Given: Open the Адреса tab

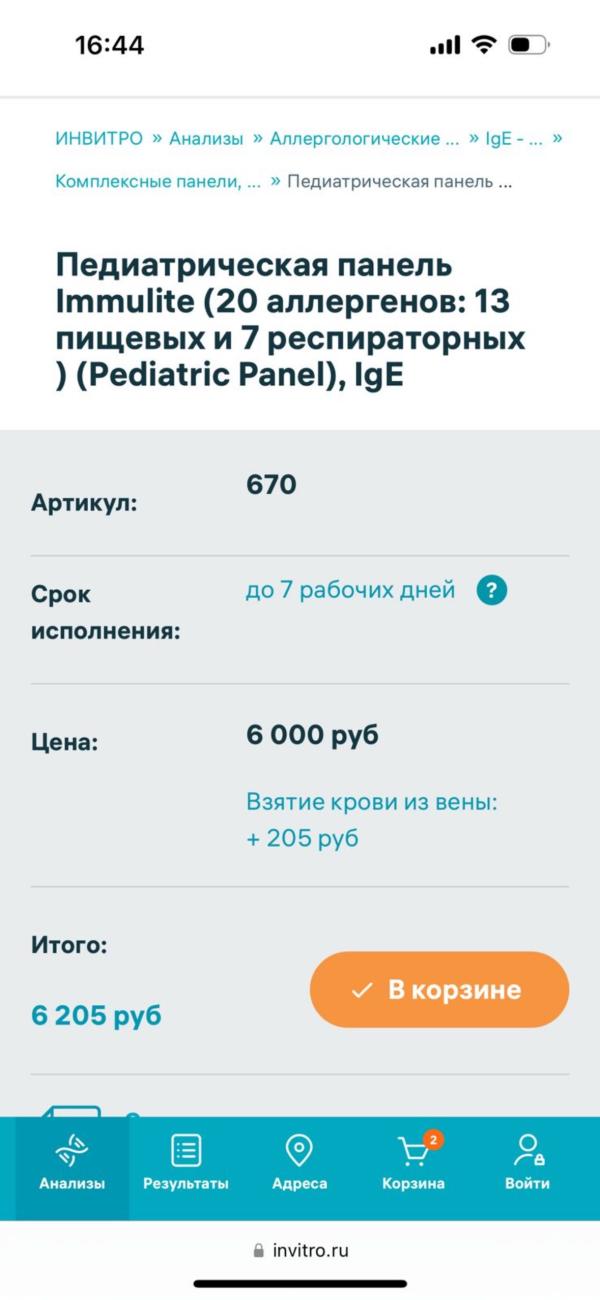Looking at the screenshot, I should (299, 1163).
